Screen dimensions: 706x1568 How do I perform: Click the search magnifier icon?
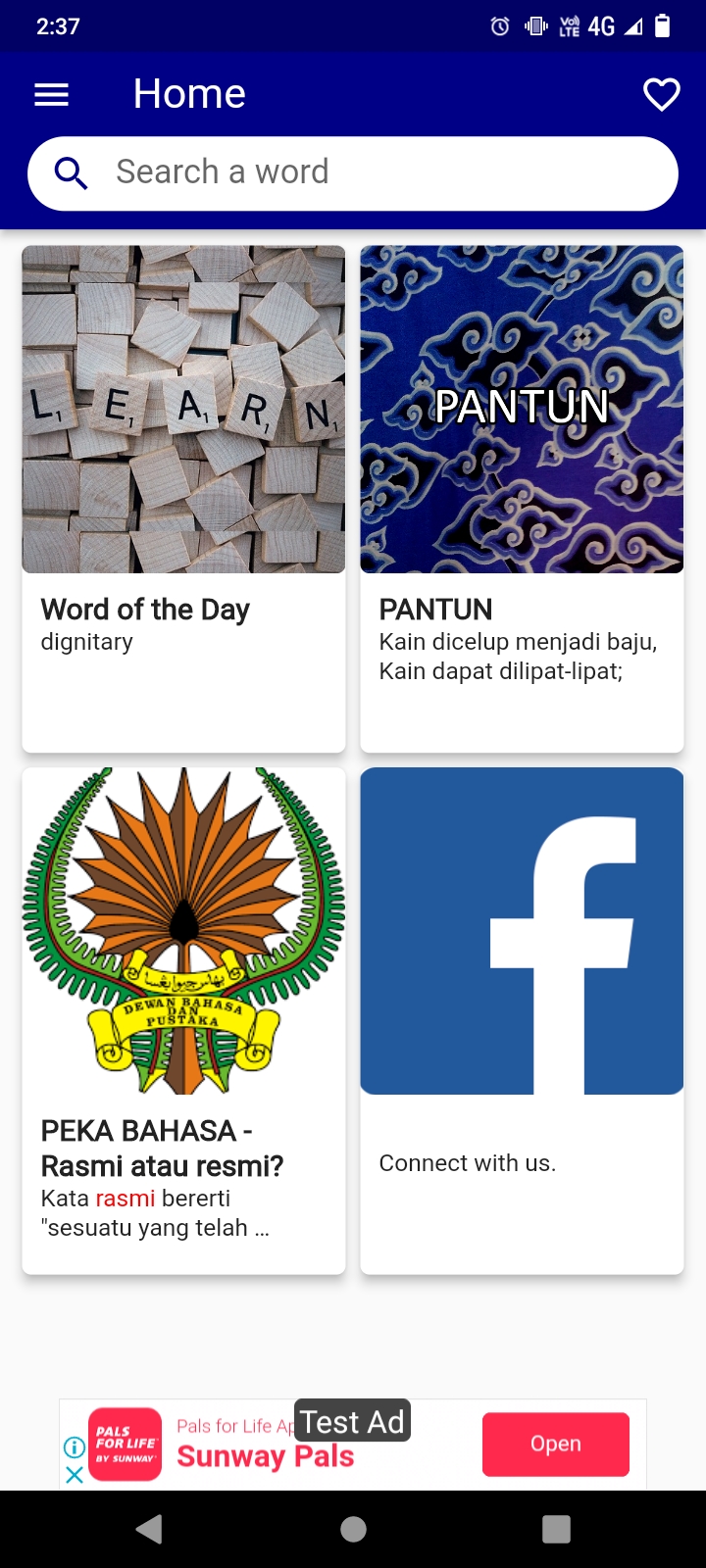pos(71,171)
